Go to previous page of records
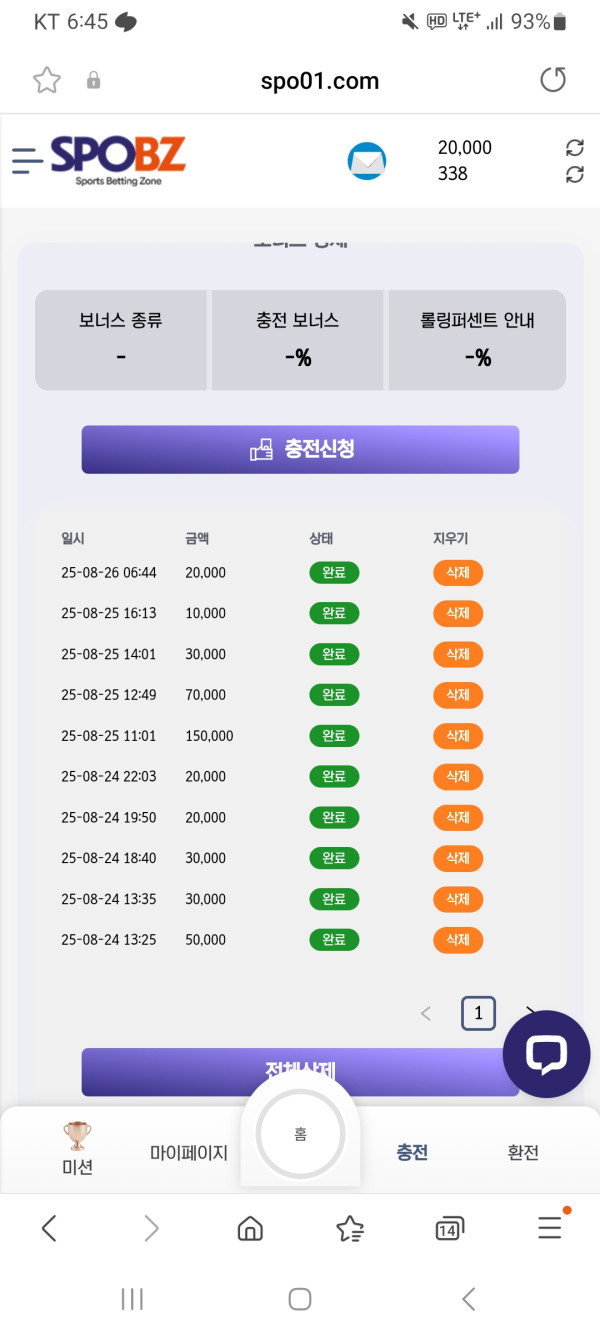600x1333 pixels. pos(426,1014)
